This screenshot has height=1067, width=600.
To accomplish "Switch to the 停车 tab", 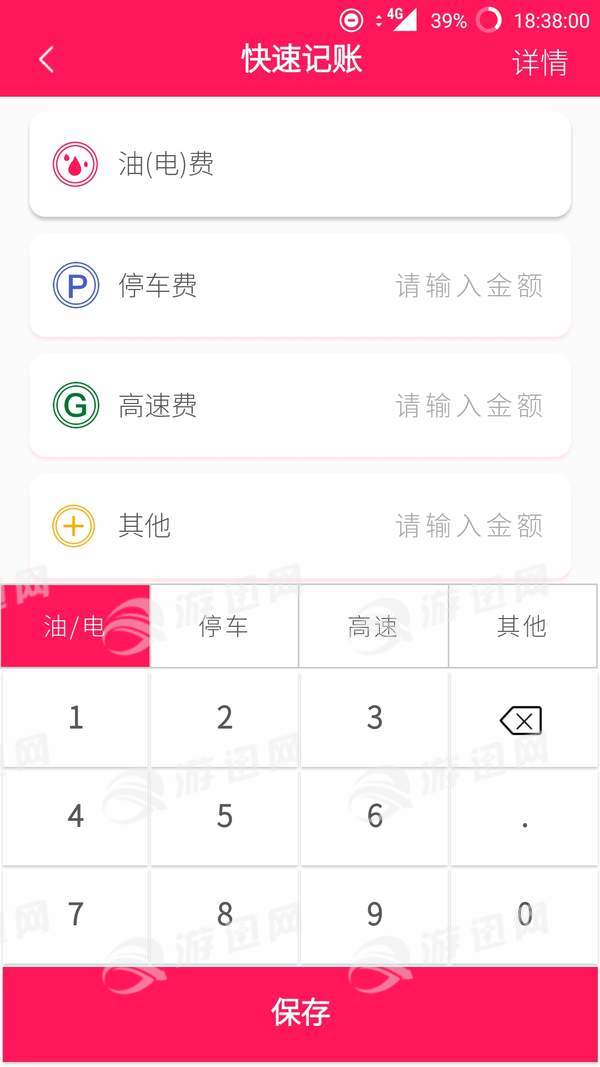I will pos(224,627).
